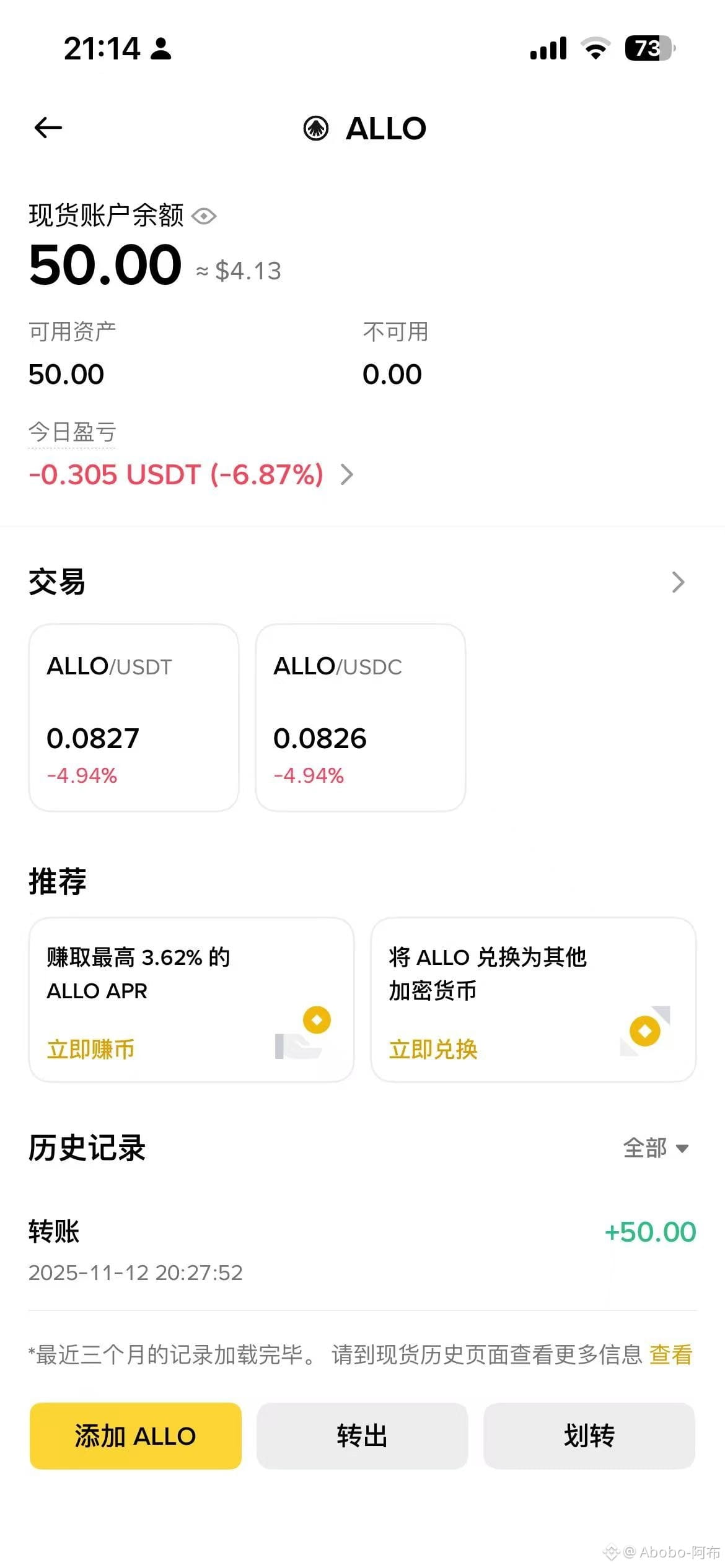Tap the 划转 button

click(x=589, y=1436)
